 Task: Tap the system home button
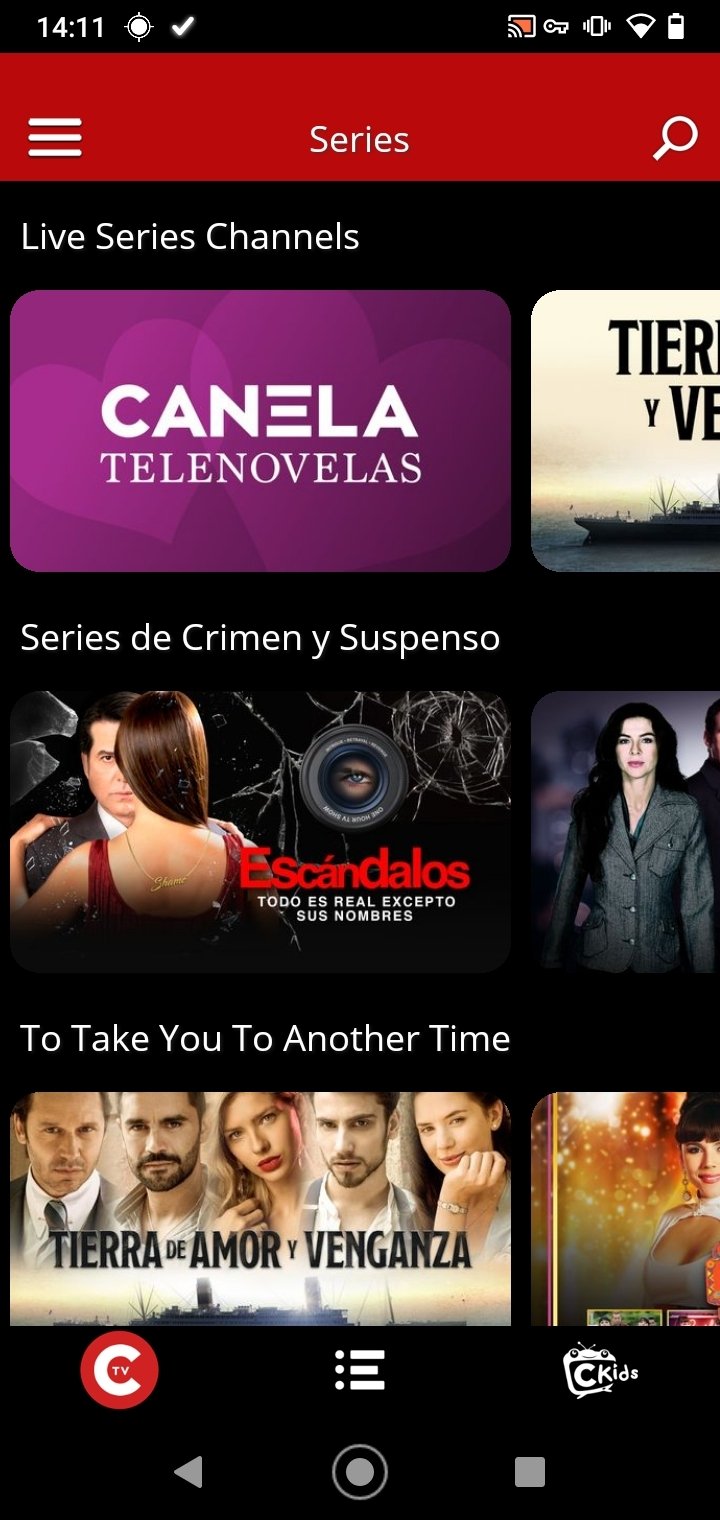(360, 1472)
